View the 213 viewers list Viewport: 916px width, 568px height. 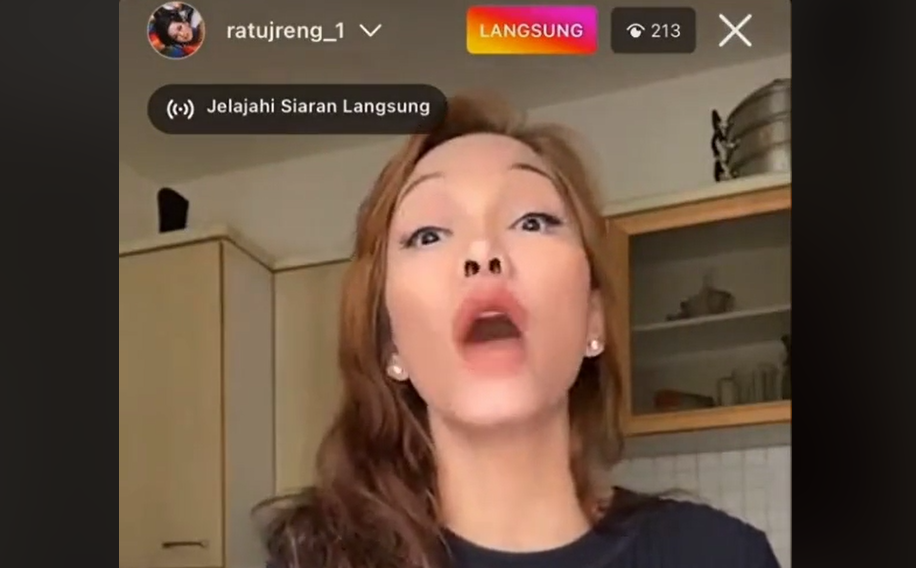point(653,31)
